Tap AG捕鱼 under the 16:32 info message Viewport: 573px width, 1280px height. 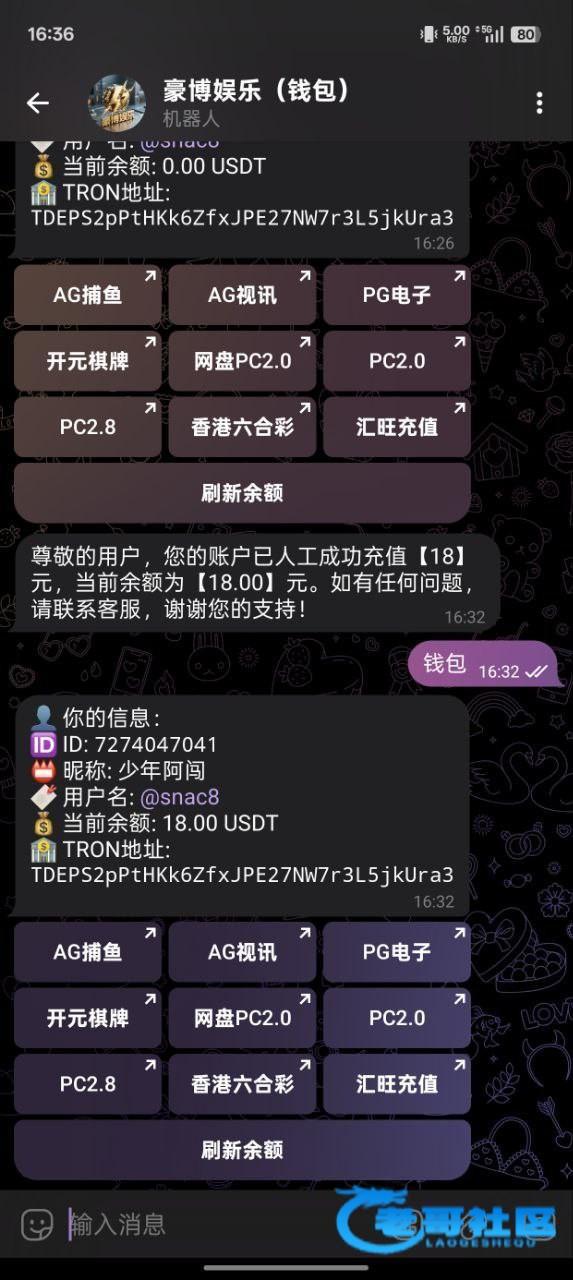click(88, 952)
